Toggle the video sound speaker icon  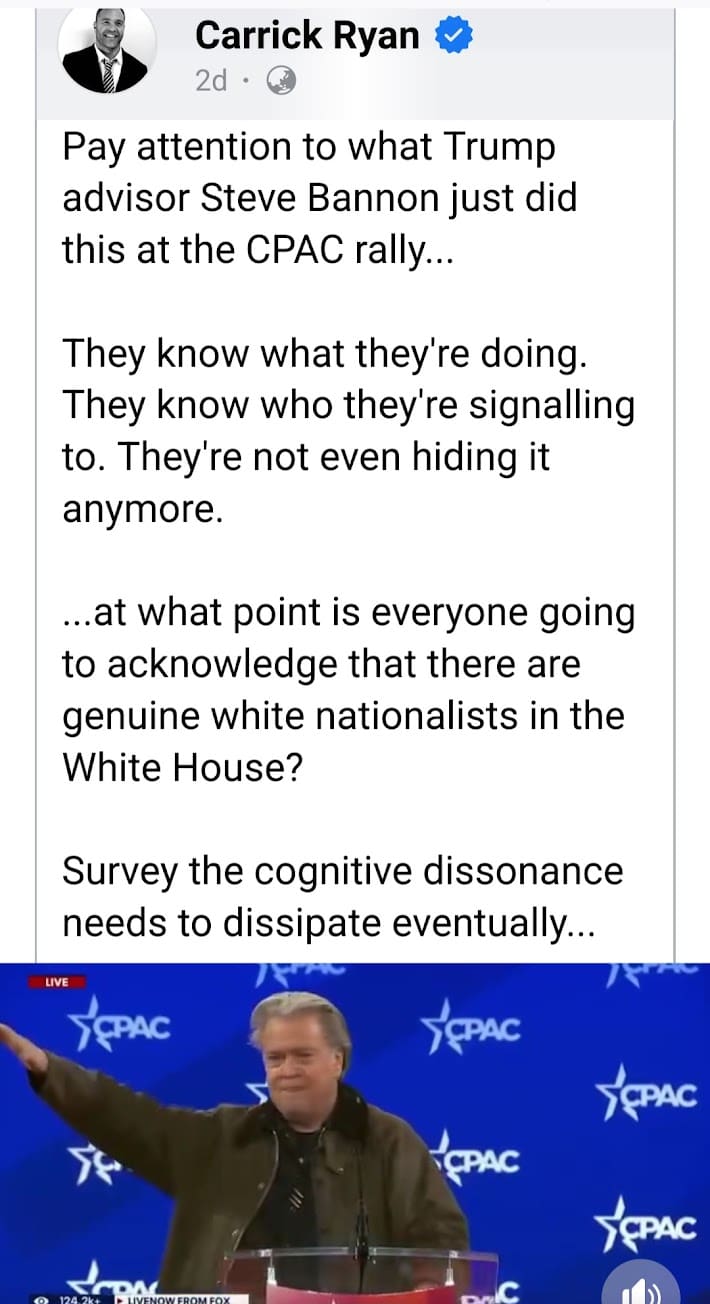coord(642,1289)
